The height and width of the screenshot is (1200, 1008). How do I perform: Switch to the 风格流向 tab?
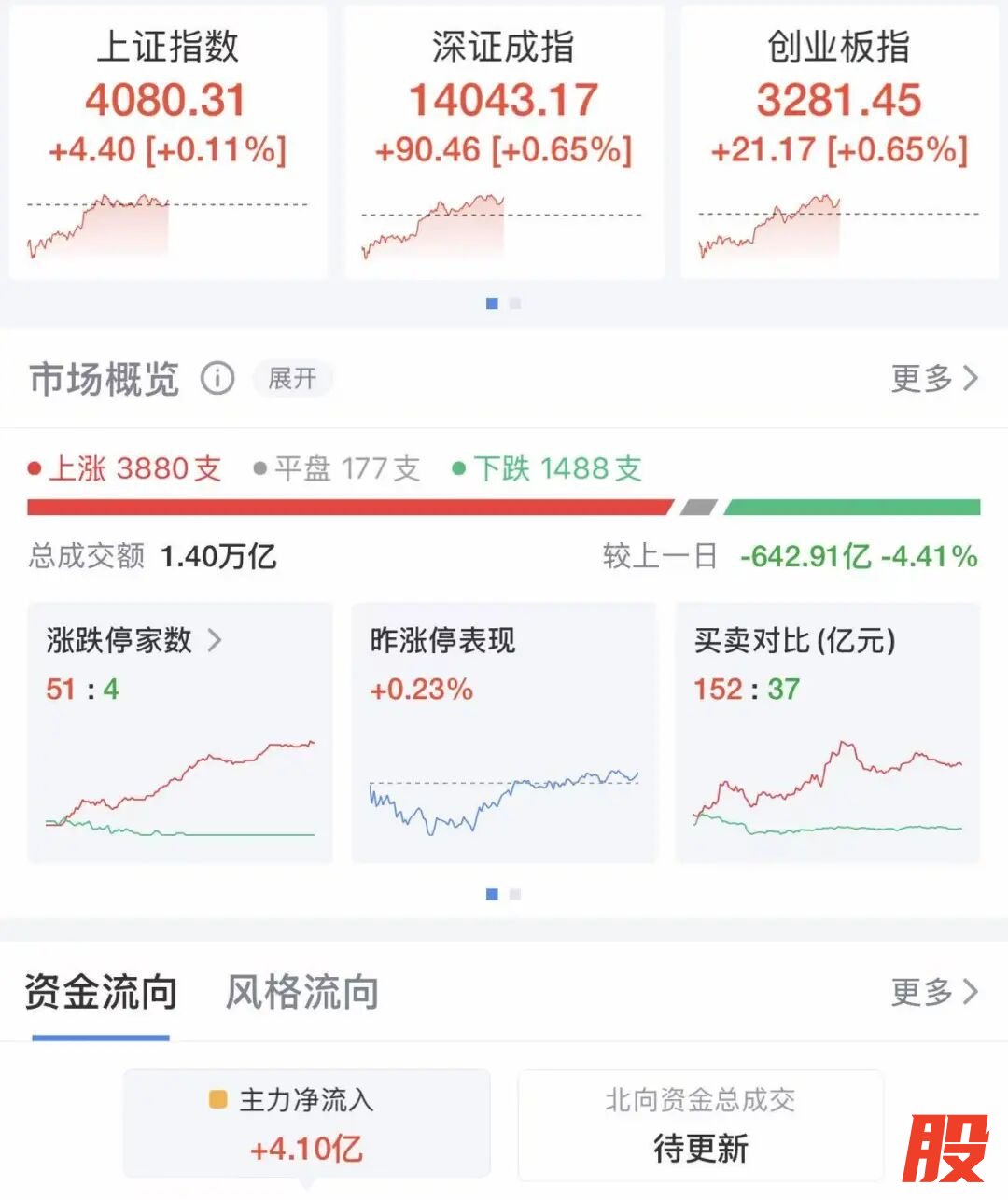[302, 992]
